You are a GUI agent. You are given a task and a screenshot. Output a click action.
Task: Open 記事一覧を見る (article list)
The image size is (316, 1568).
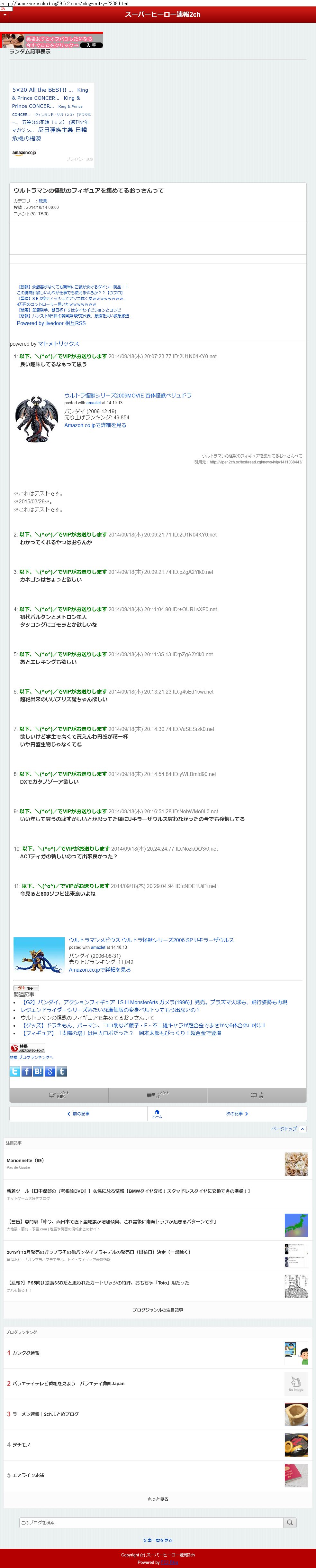pyautogui.click(x=158, y=1540)
